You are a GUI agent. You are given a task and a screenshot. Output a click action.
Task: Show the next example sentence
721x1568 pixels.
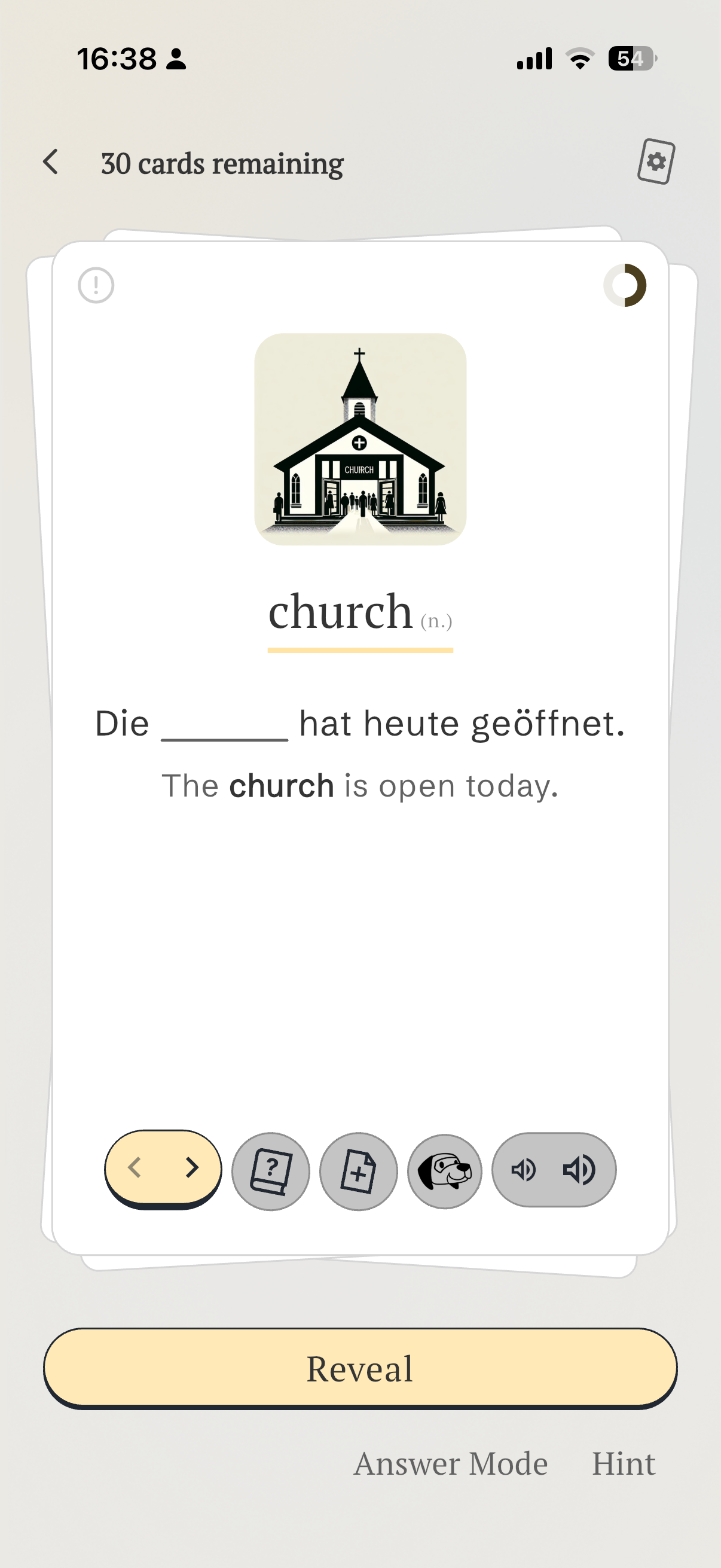(x=192, y=1167)
